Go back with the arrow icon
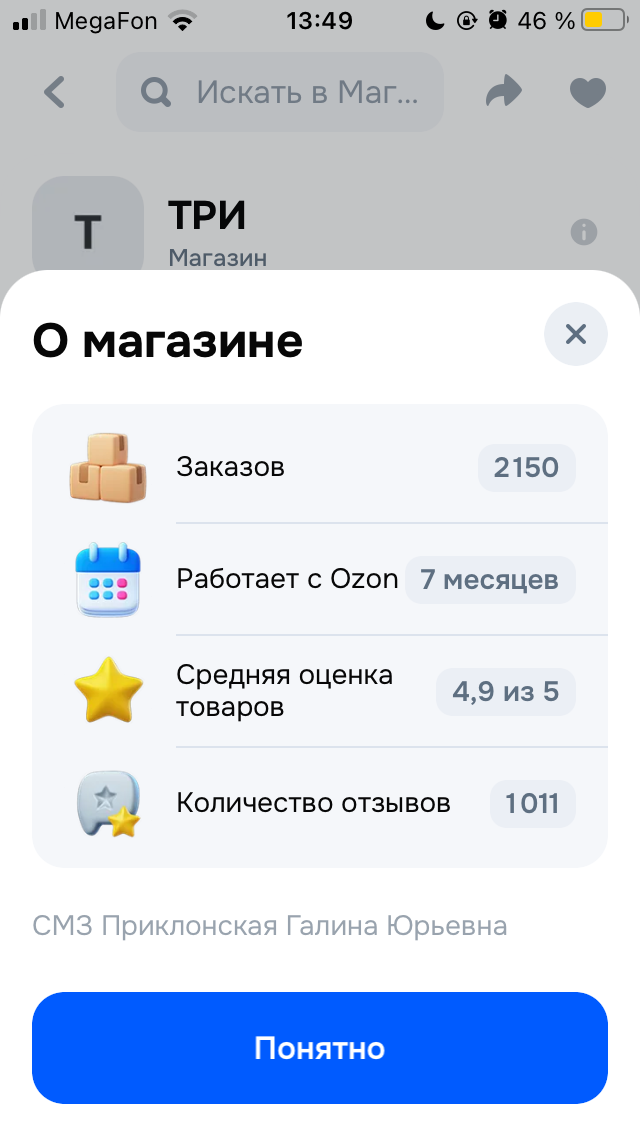This screenshot has height=1136, width=640. click(55, 93)
